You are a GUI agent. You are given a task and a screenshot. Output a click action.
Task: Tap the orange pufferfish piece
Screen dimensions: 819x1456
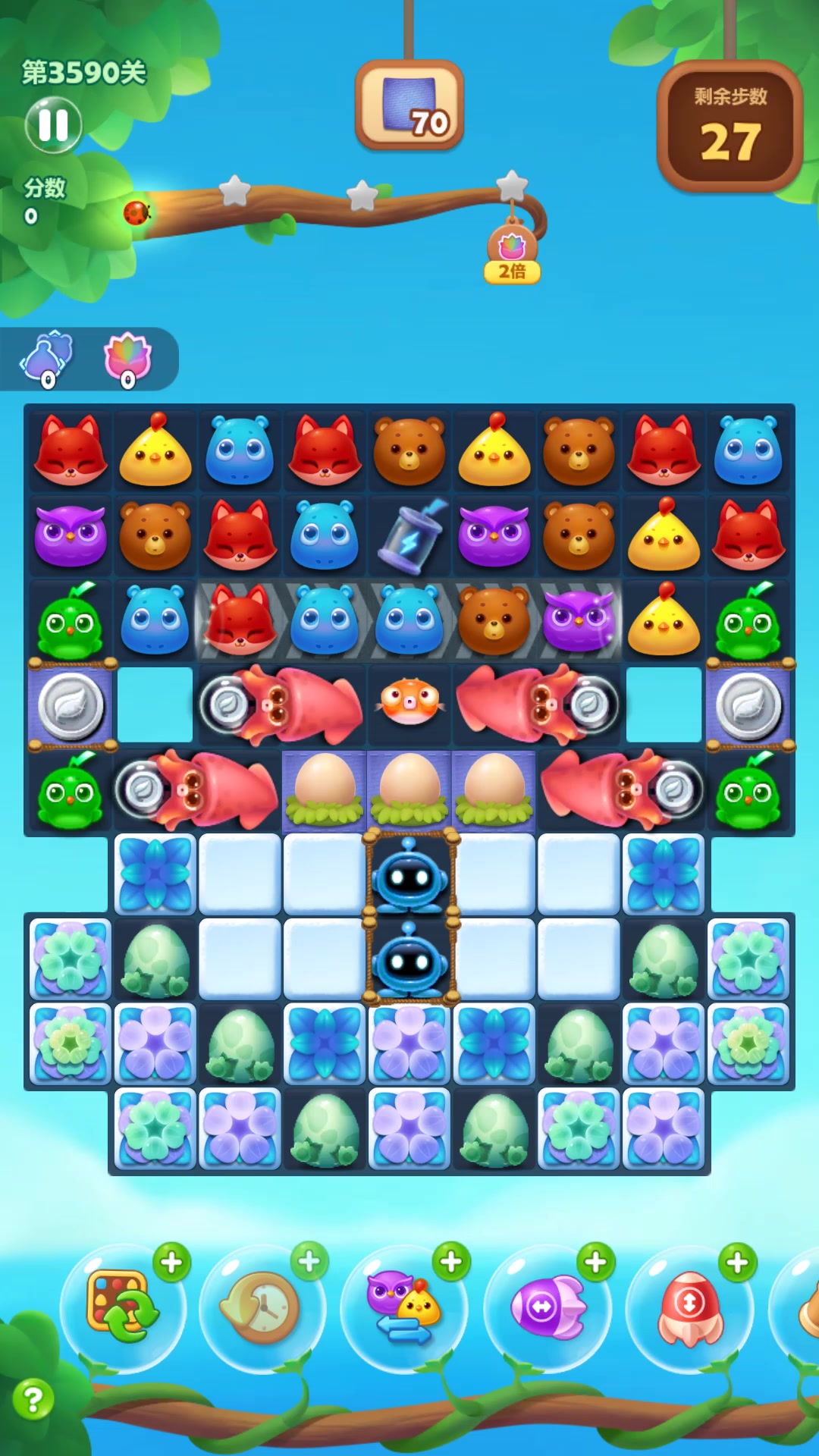tap(409, 703)
